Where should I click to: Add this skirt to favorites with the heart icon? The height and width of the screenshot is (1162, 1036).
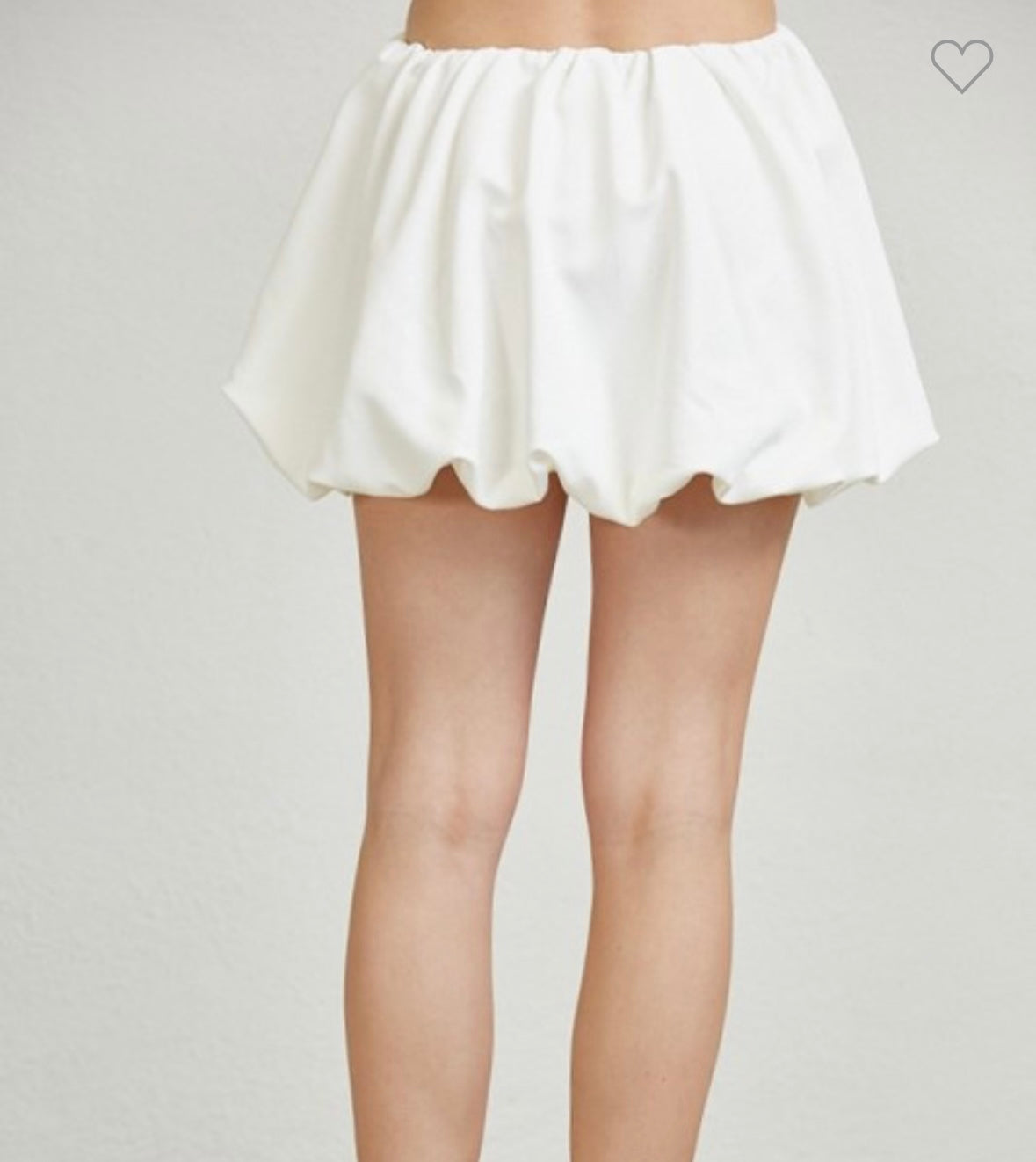click(x=962, y=65)
